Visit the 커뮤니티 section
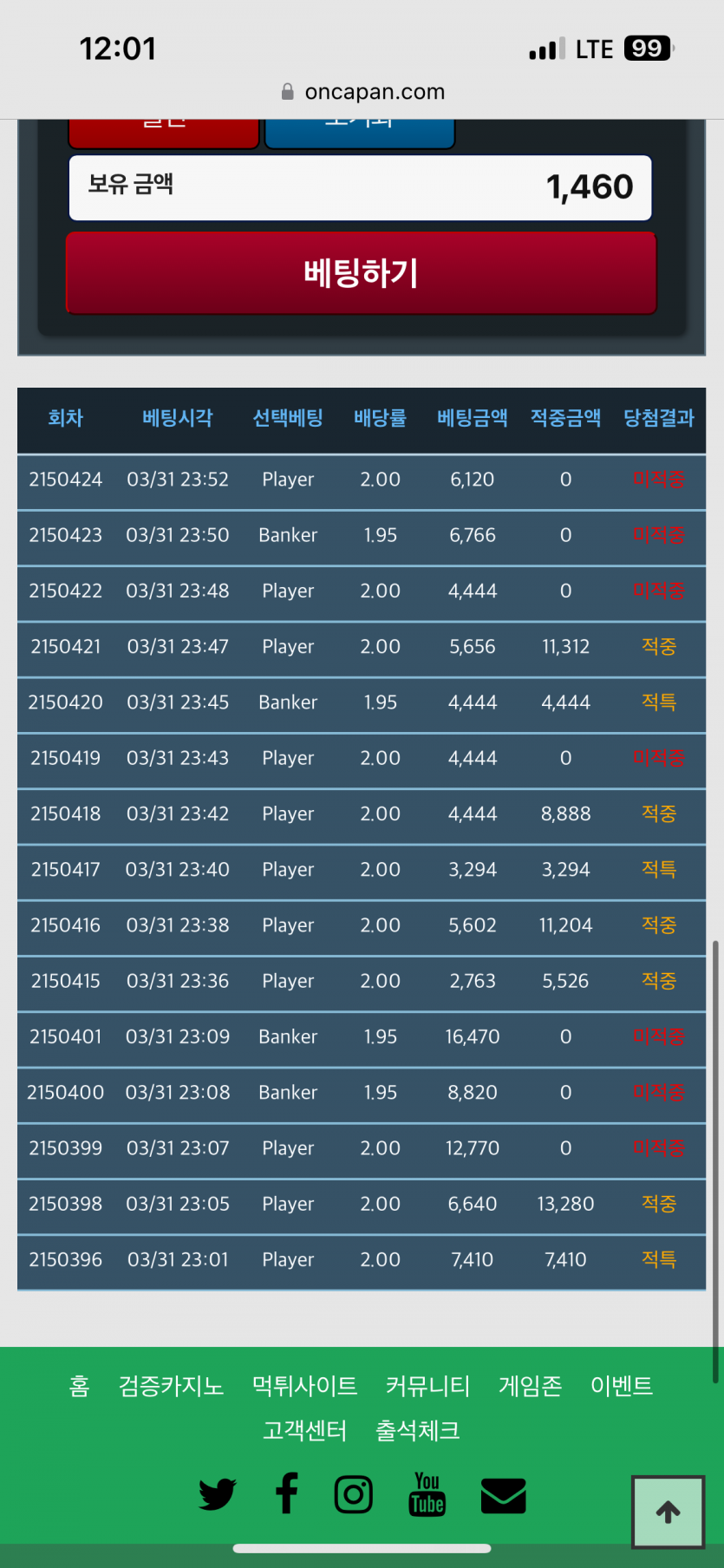Image resolution: width=724 pixels, height=1568 pixels. click(427, 1386)
